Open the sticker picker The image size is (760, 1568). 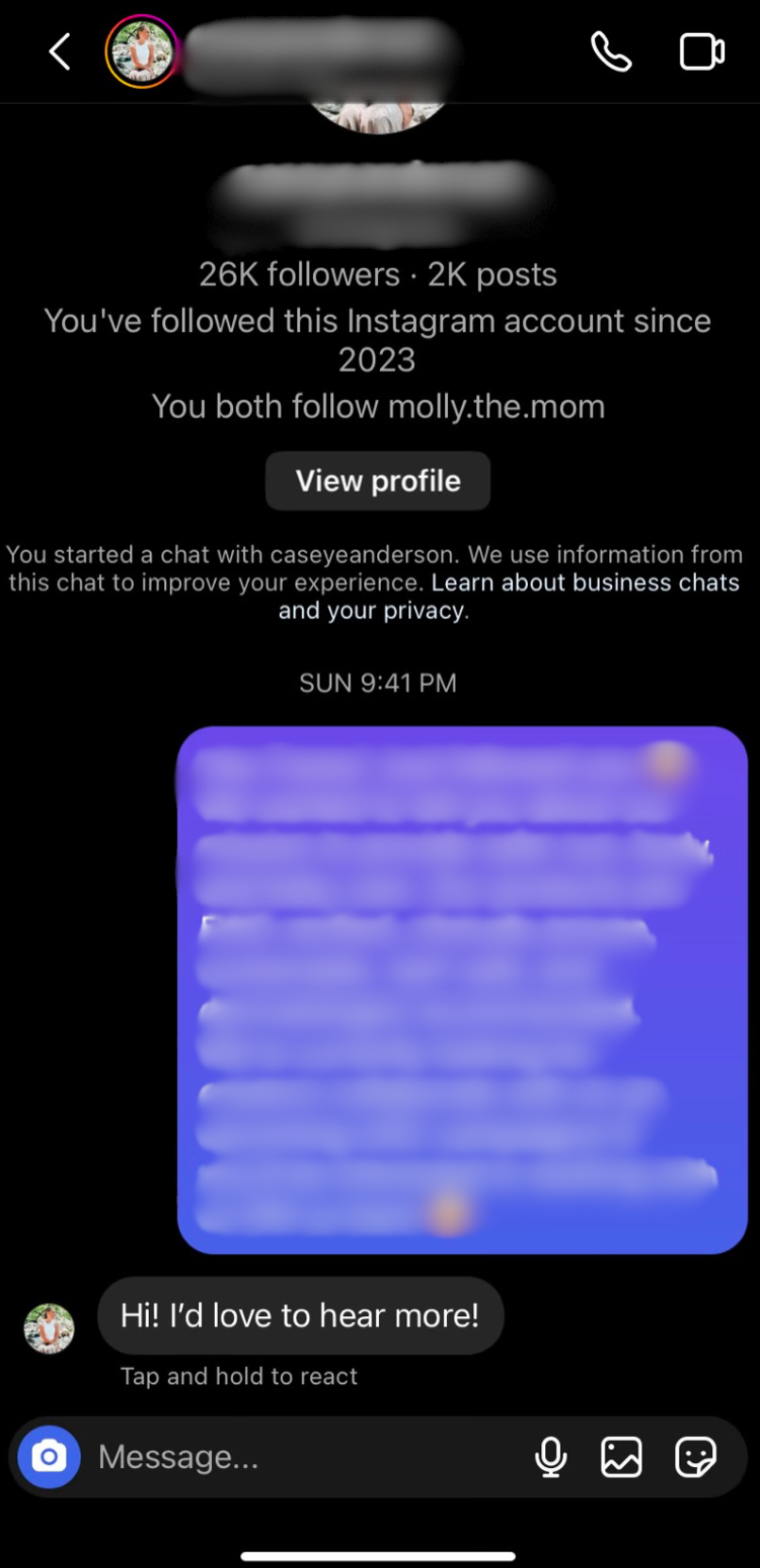tap(695, 1457)
